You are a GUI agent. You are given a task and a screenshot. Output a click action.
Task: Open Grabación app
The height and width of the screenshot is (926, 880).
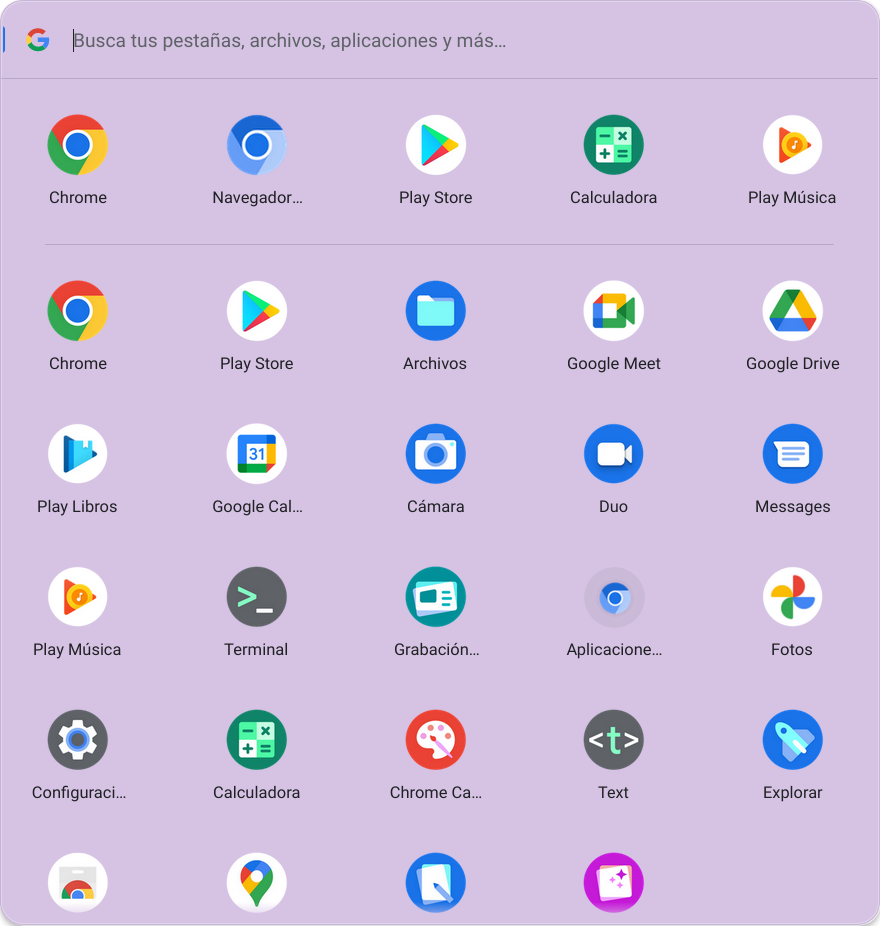[435, 597]
